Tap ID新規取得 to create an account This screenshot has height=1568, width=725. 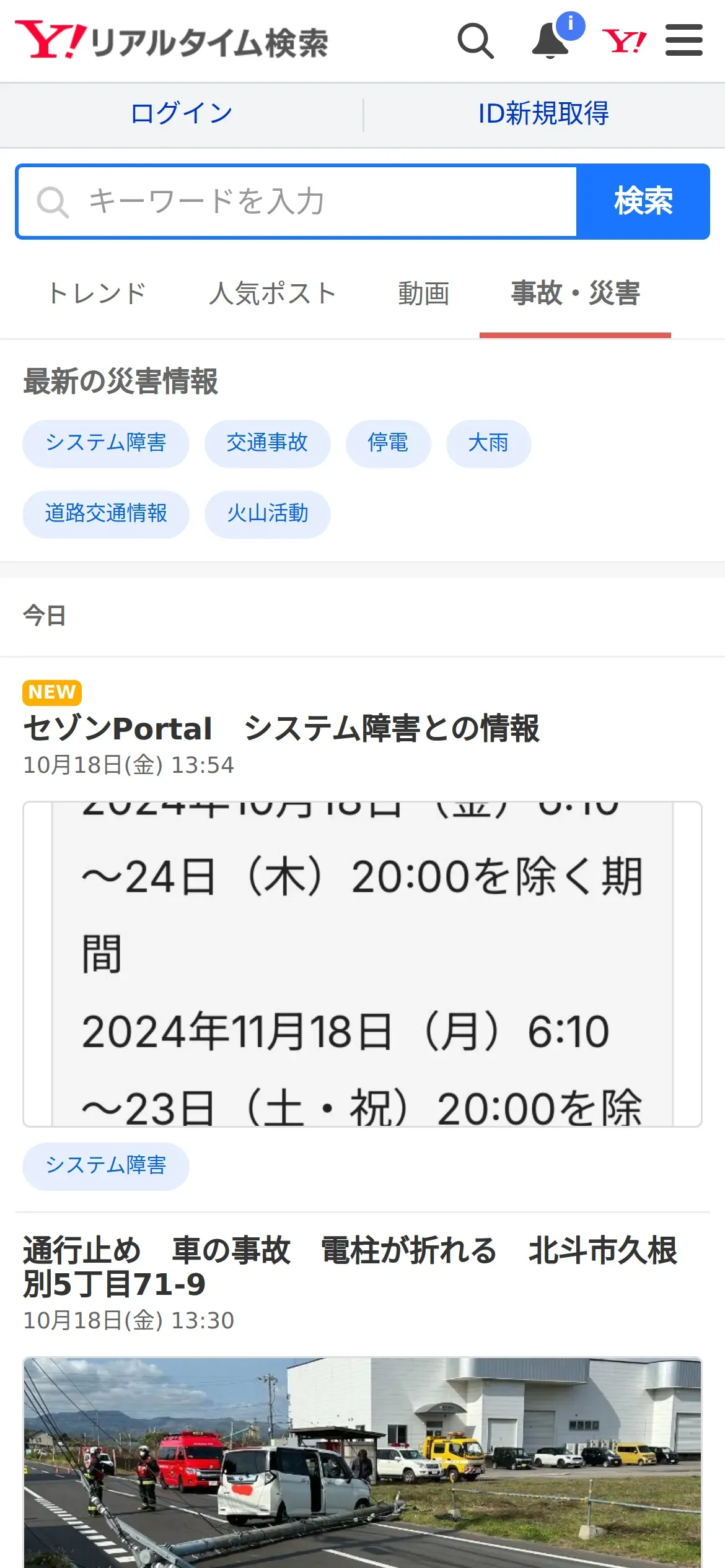coord(543,113)
